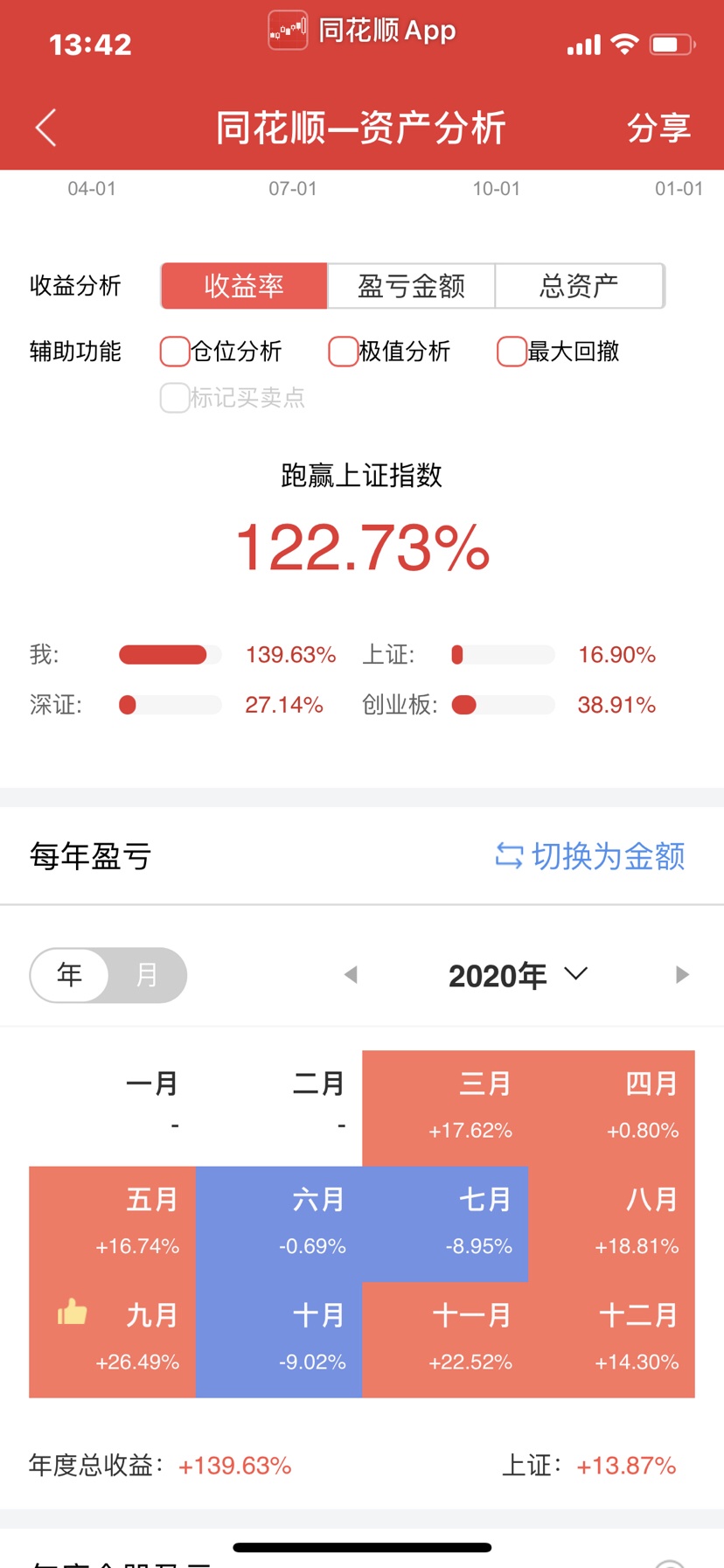724x1568 pixels.
Task: Switch the year/month toggle to 月
Action: [x=147, y=975]
